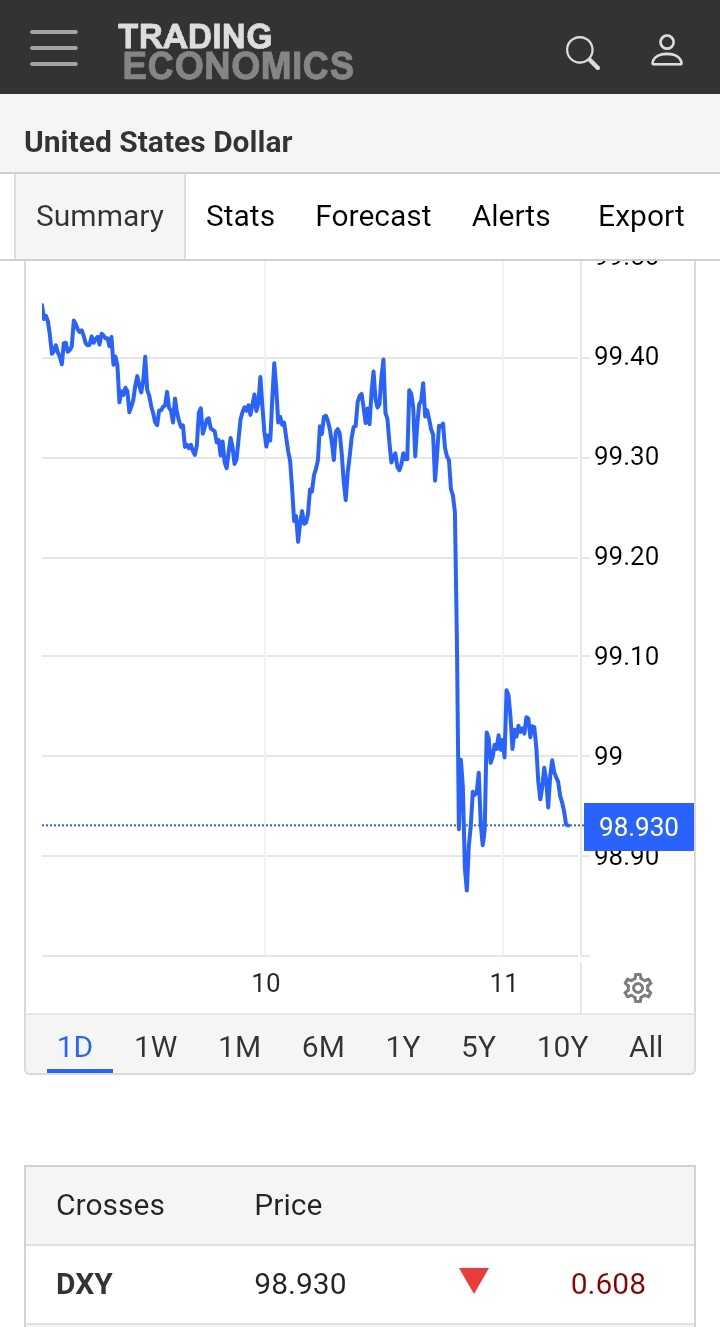Viewport: 720px width, 1327px height.
Task: Open the user account icon
Action: coord(667,50)
